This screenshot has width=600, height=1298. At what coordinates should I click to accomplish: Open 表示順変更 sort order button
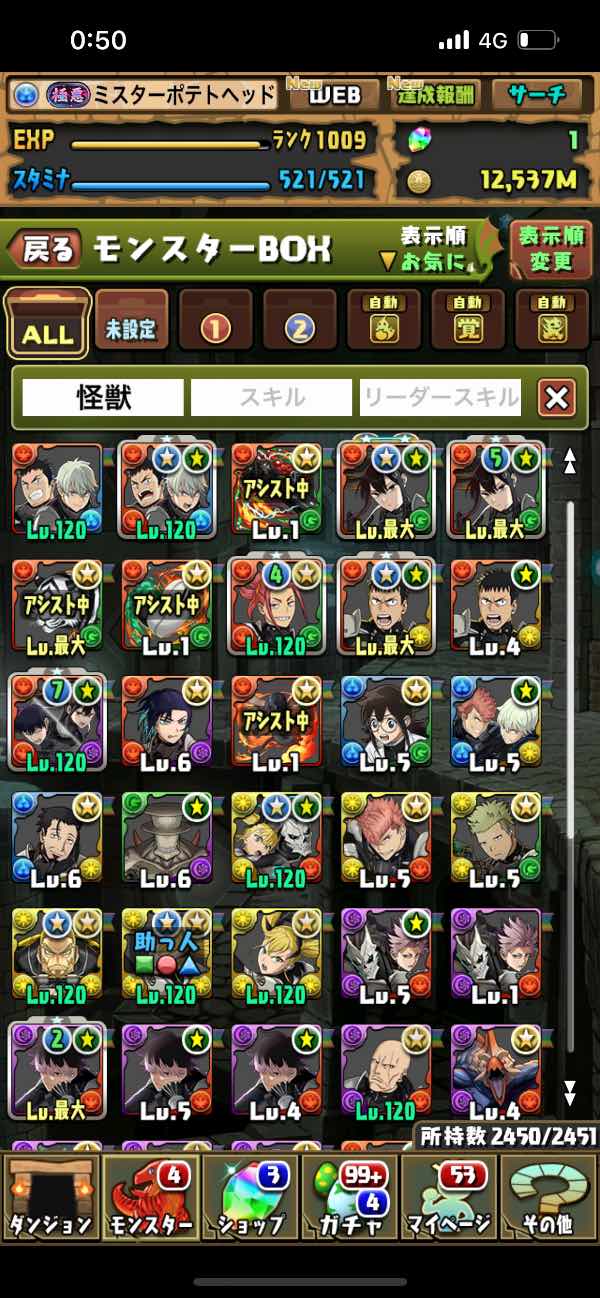551,250
